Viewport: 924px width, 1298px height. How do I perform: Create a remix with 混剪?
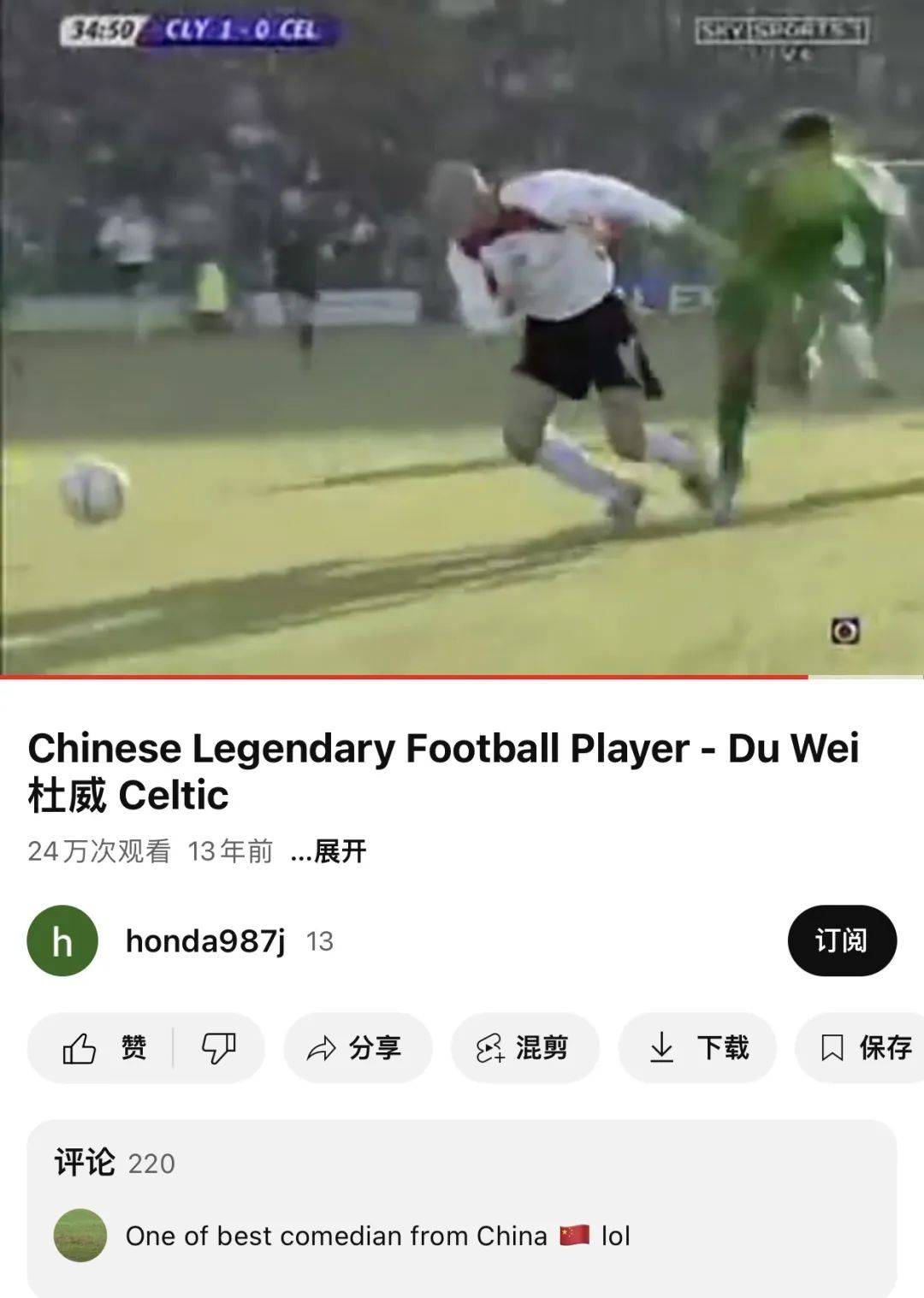(x=524, y=1047)
